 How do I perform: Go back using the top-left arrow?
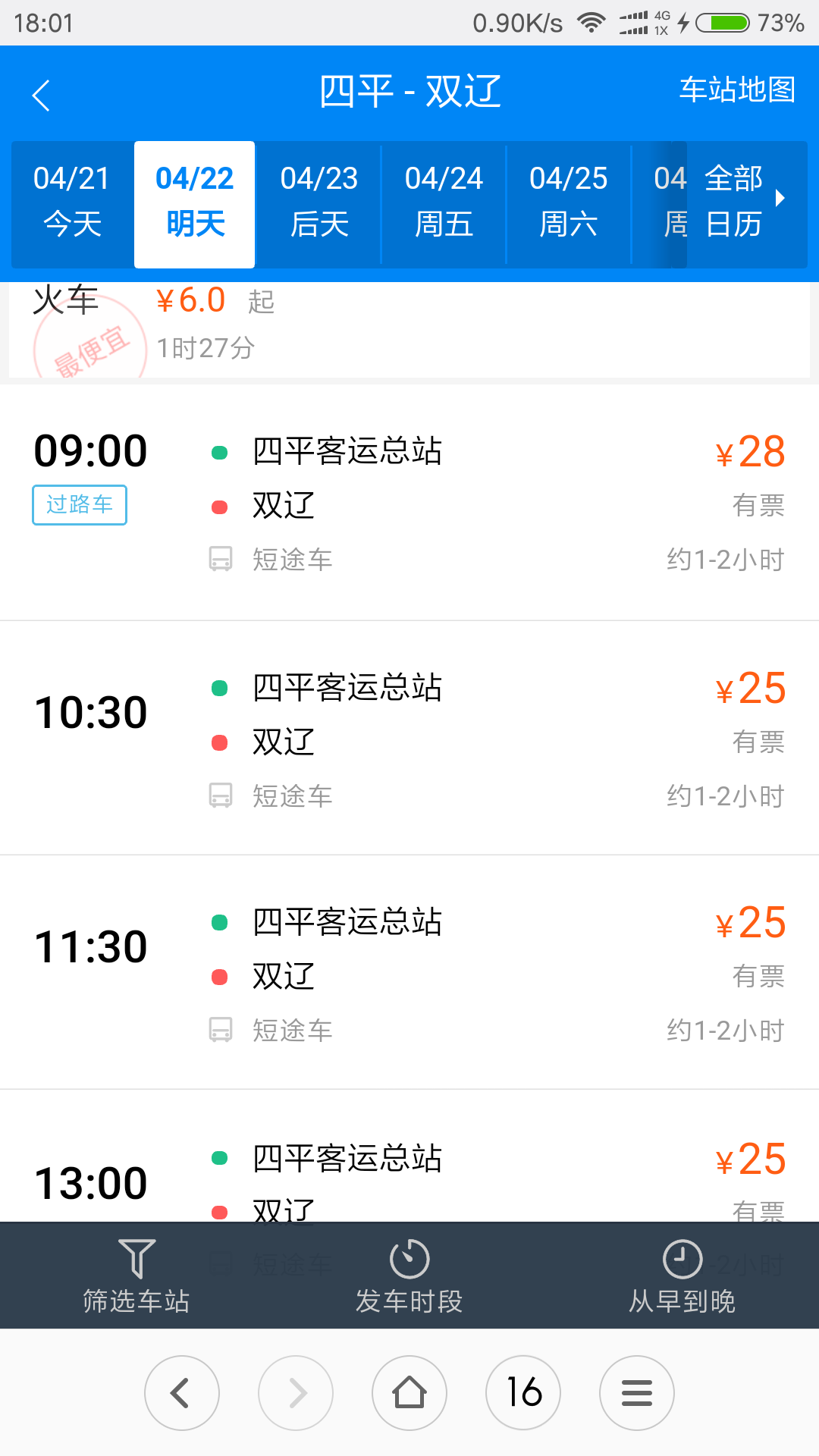point(42,96)
